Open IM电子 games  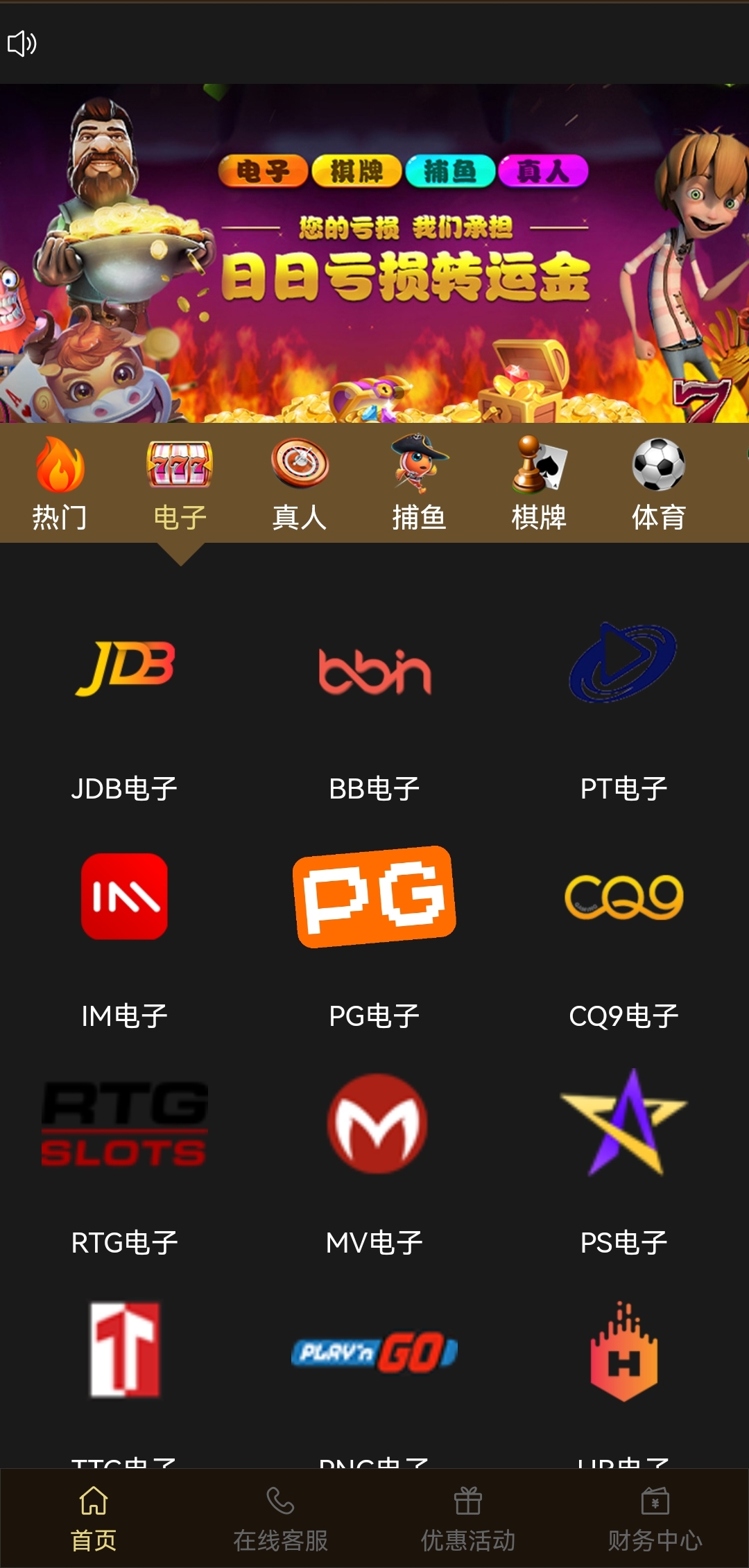[x=125, y=936]
